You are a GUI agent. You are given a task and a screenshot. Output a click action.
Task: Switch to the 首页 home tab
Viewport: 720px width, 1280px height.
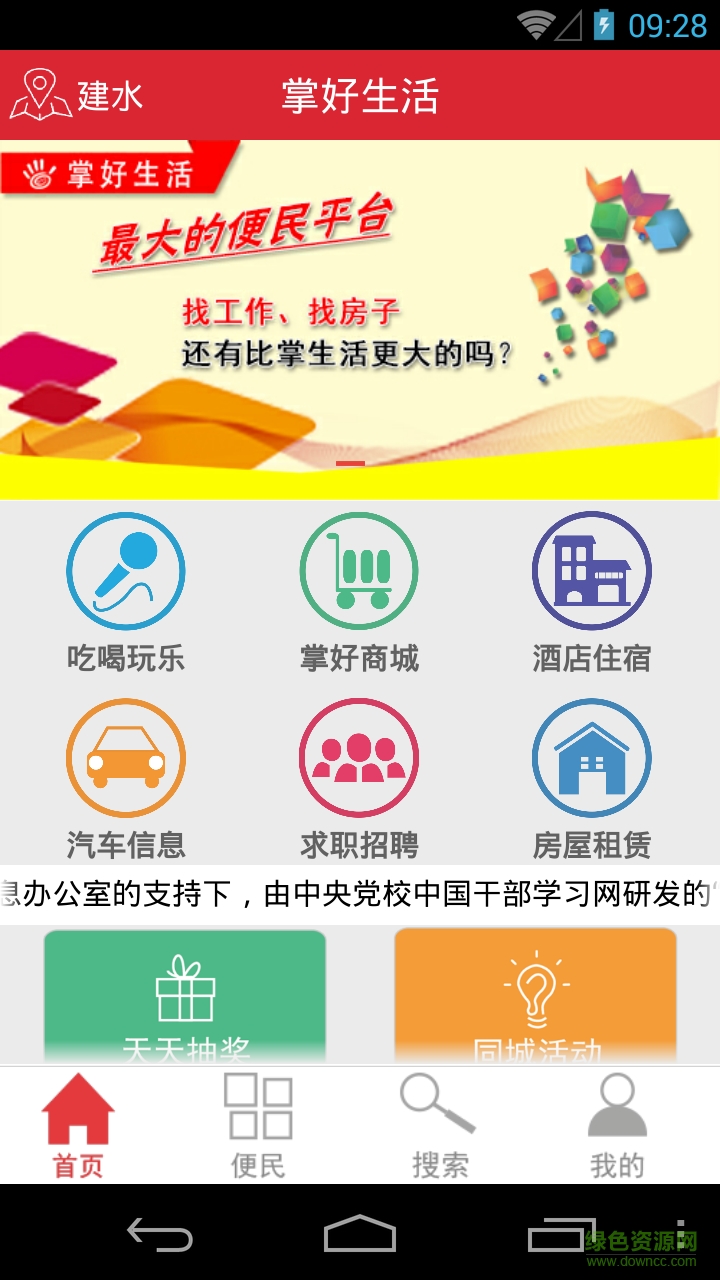[x=80, y=1120]
